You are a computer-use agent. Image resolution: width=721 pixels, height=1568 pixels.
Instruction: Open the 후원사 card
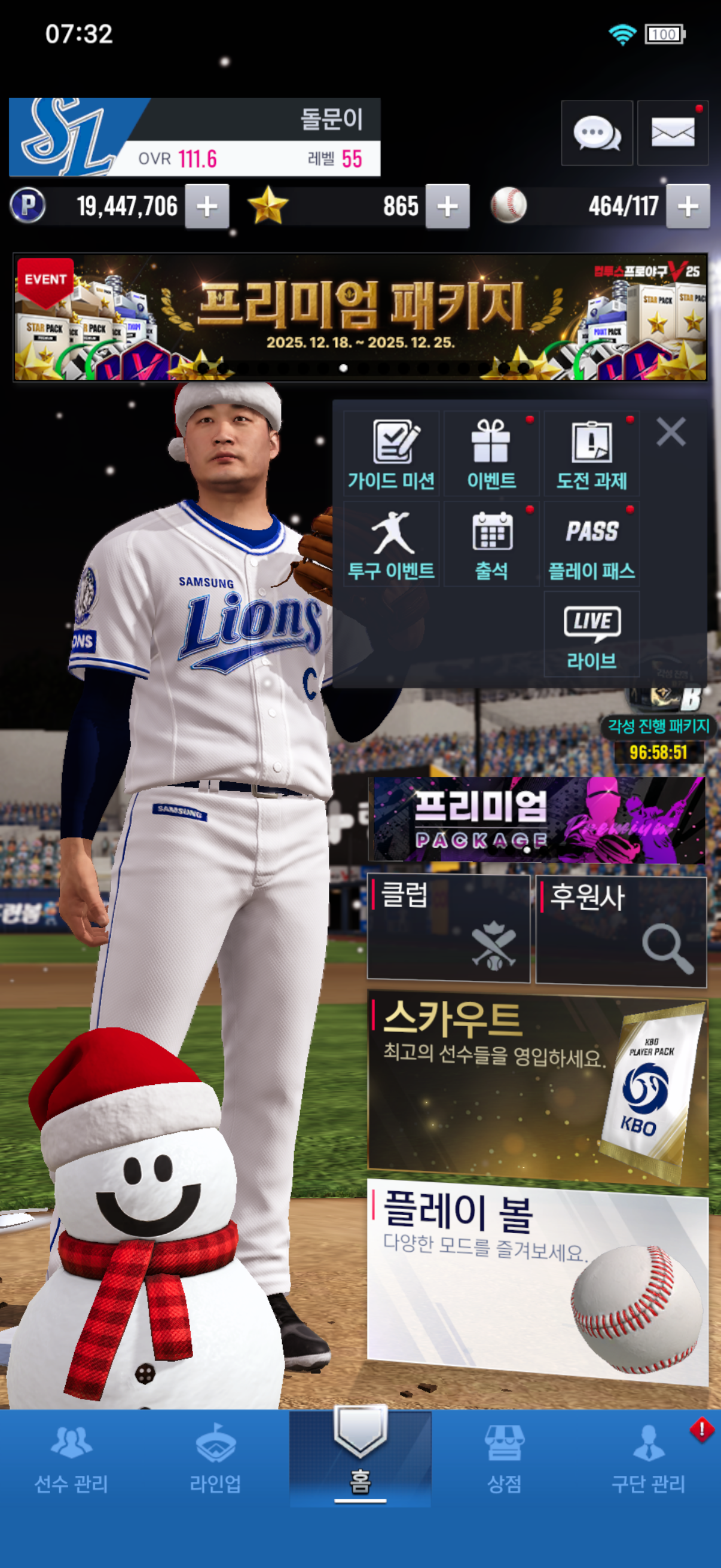(x=621, y=929)
